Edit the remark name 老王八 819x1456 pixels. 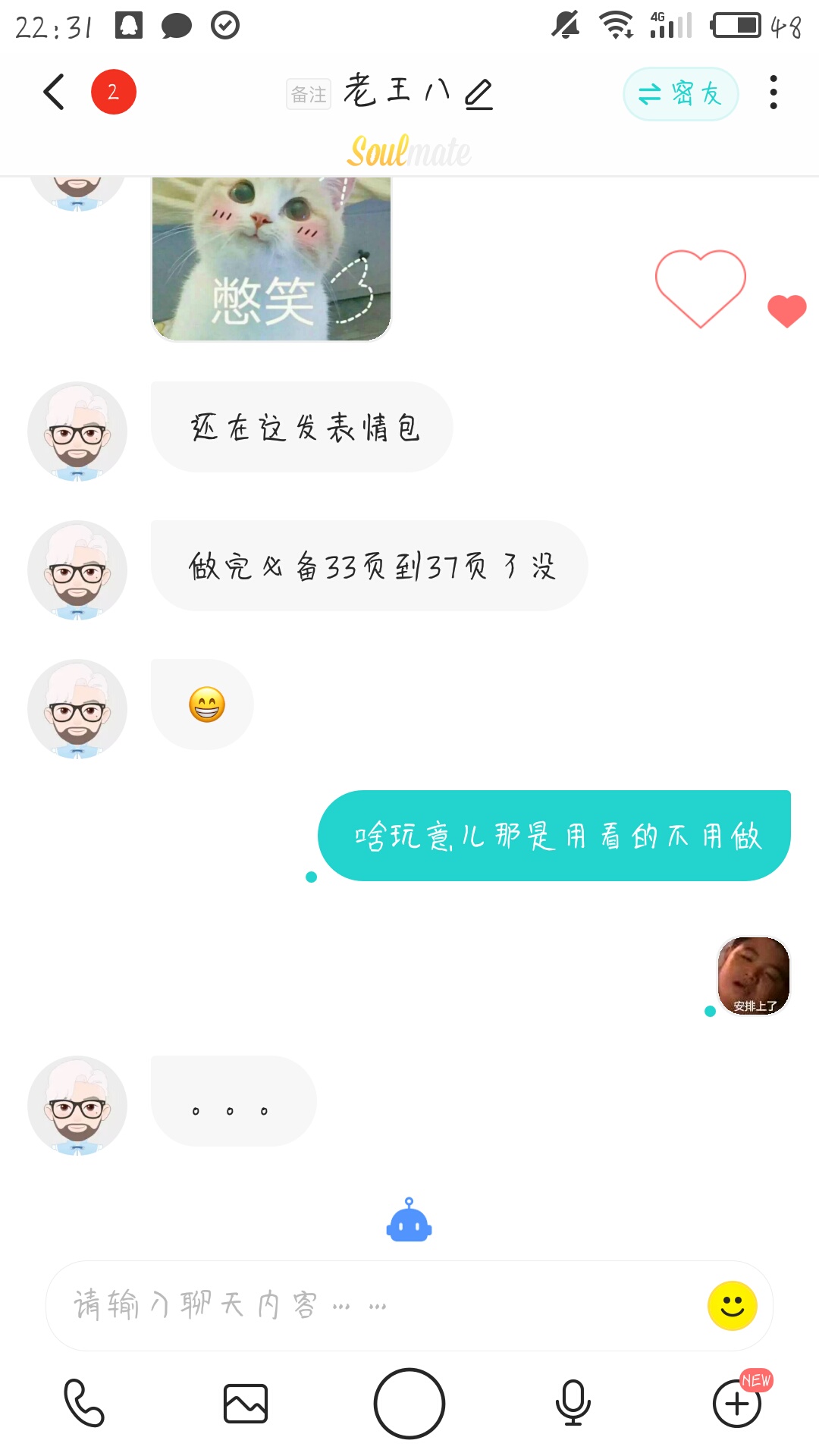pos(479,93)
